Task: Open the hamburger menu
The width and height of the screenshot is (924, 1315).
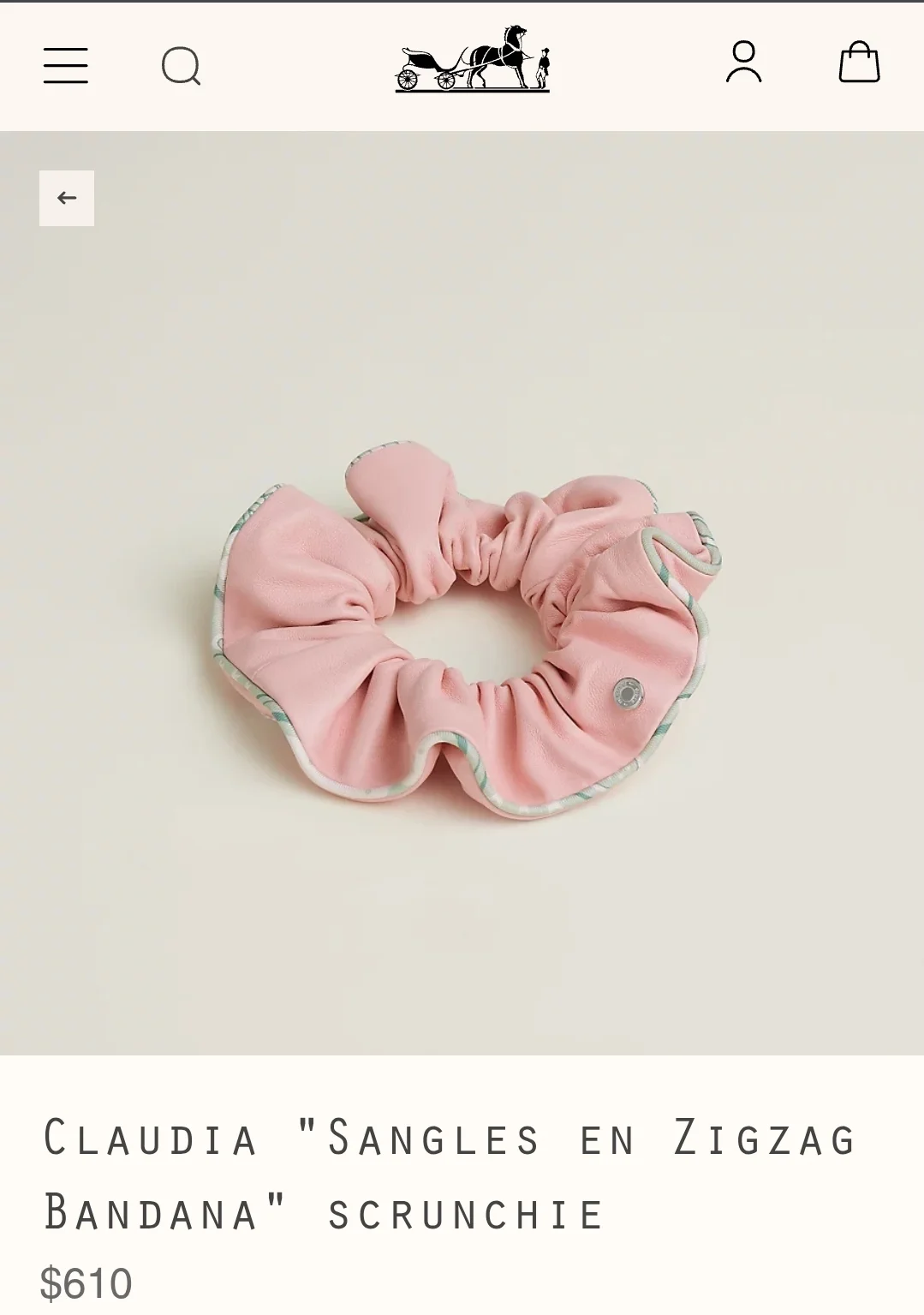Action: pyautogui.click(x=66, y=66)
